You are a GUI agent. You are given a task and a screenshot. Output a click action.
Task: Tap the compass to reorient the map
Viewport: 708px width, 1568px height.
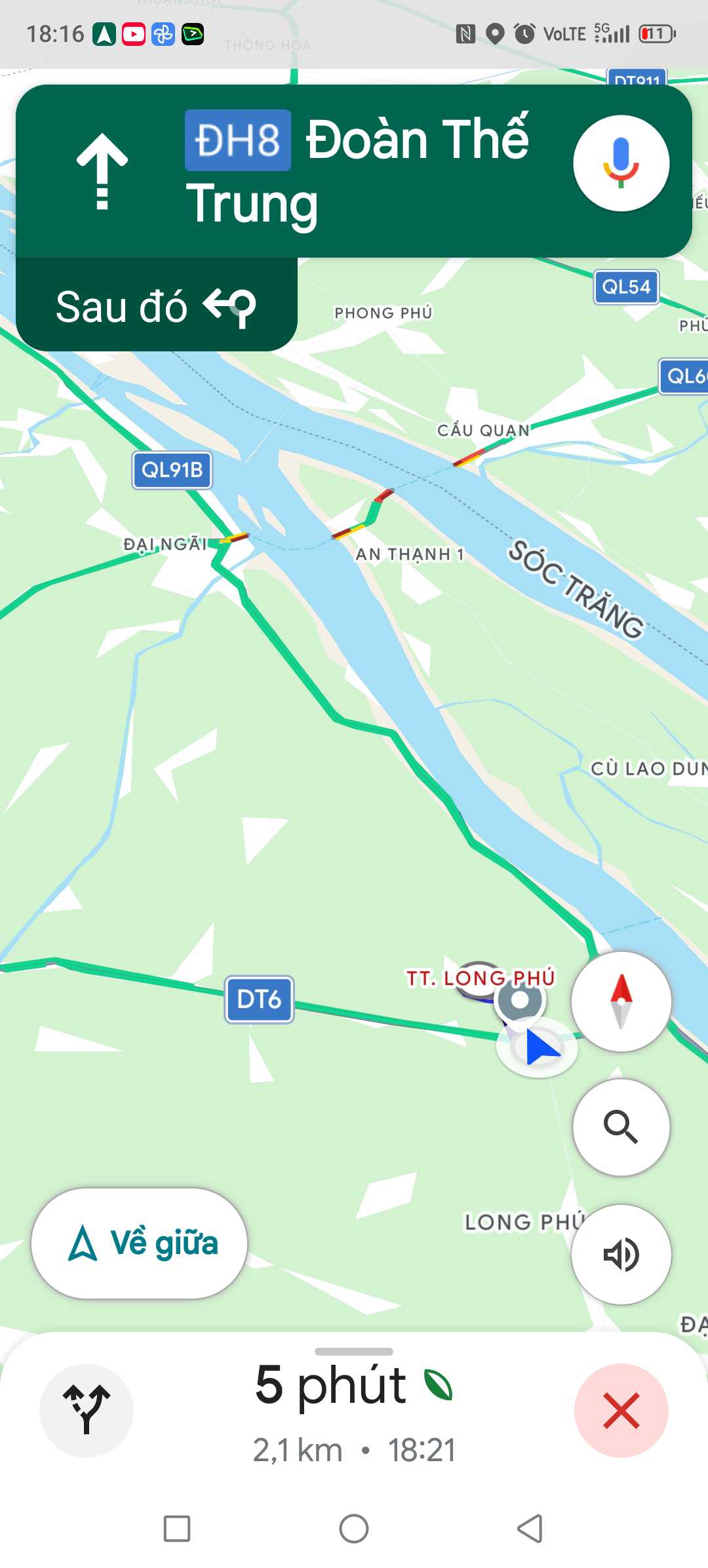pyautogui.click(x=621, y=1001)
